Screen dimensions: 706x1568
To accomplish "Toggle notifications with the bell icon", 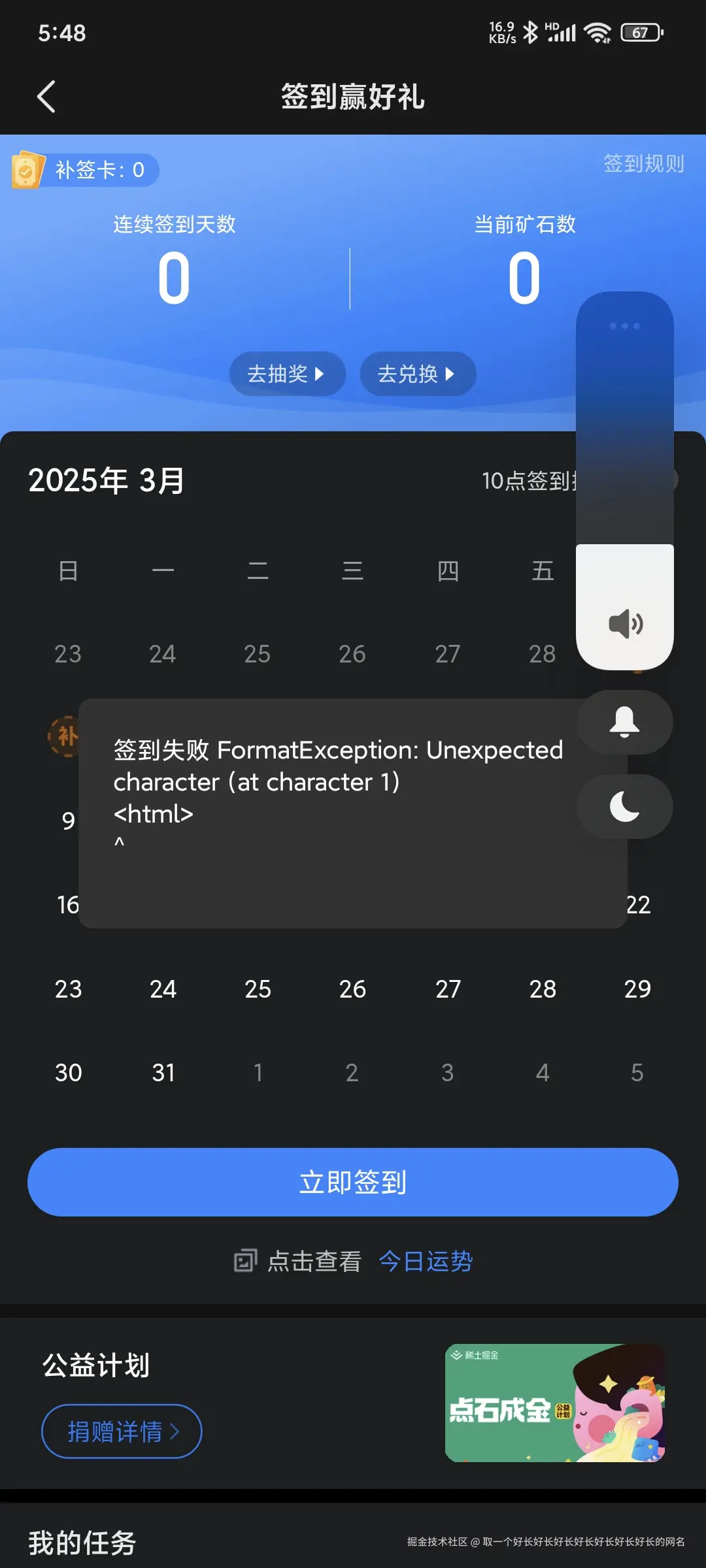I will 624,722.
